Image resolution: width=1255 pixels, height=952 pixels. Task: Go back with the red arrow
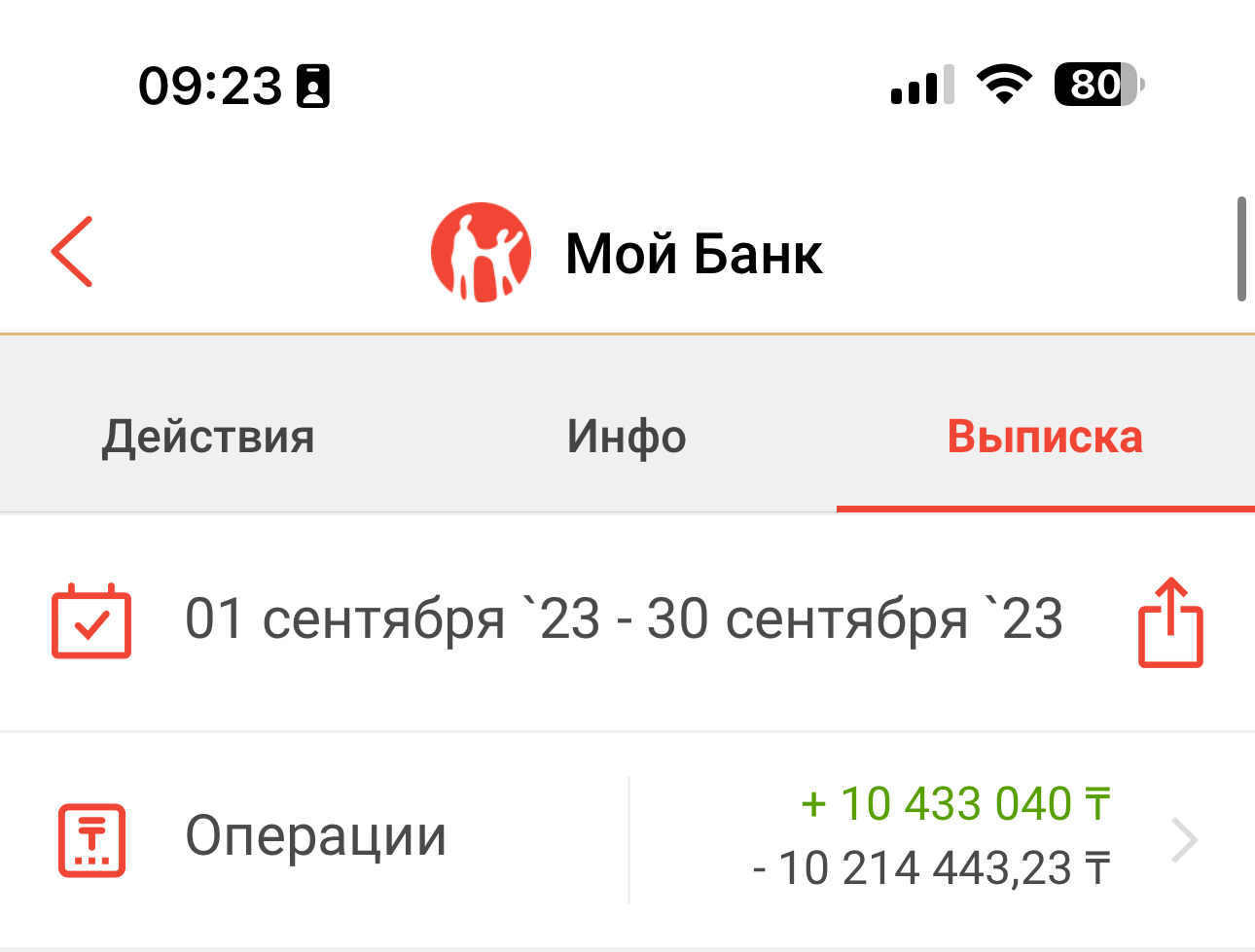(72, 252)
